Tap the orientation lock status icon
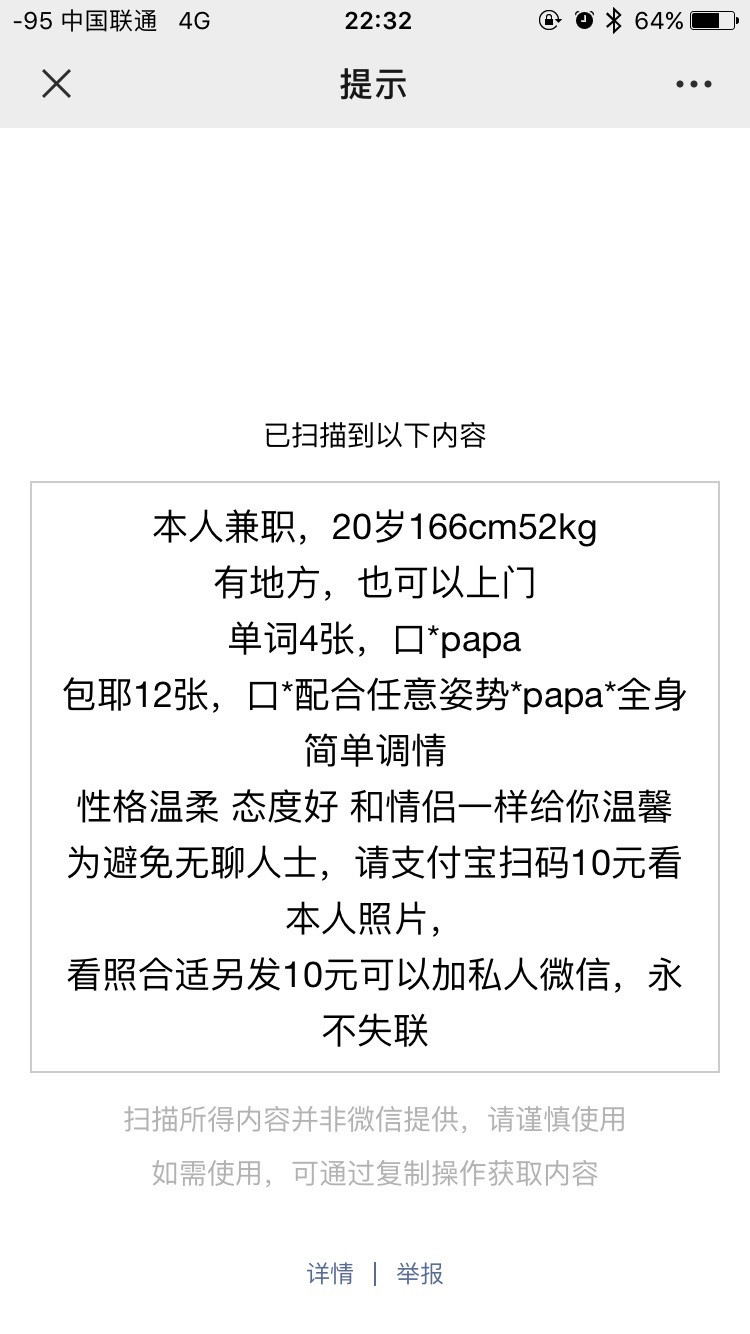This screenshot has height=1334, width=750. coord(551,18)
